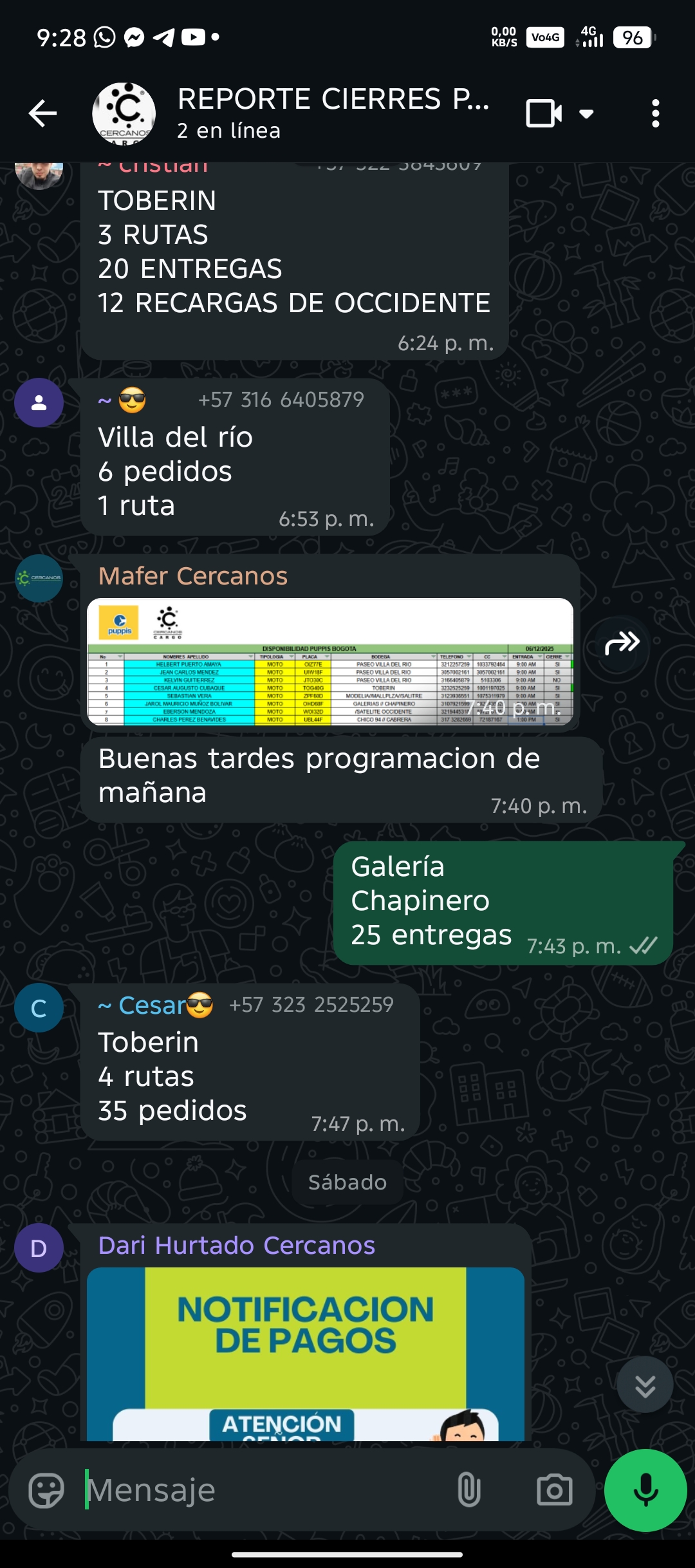
Task: Focus the Mensaje text field
Action: (x=257, y=1490)
